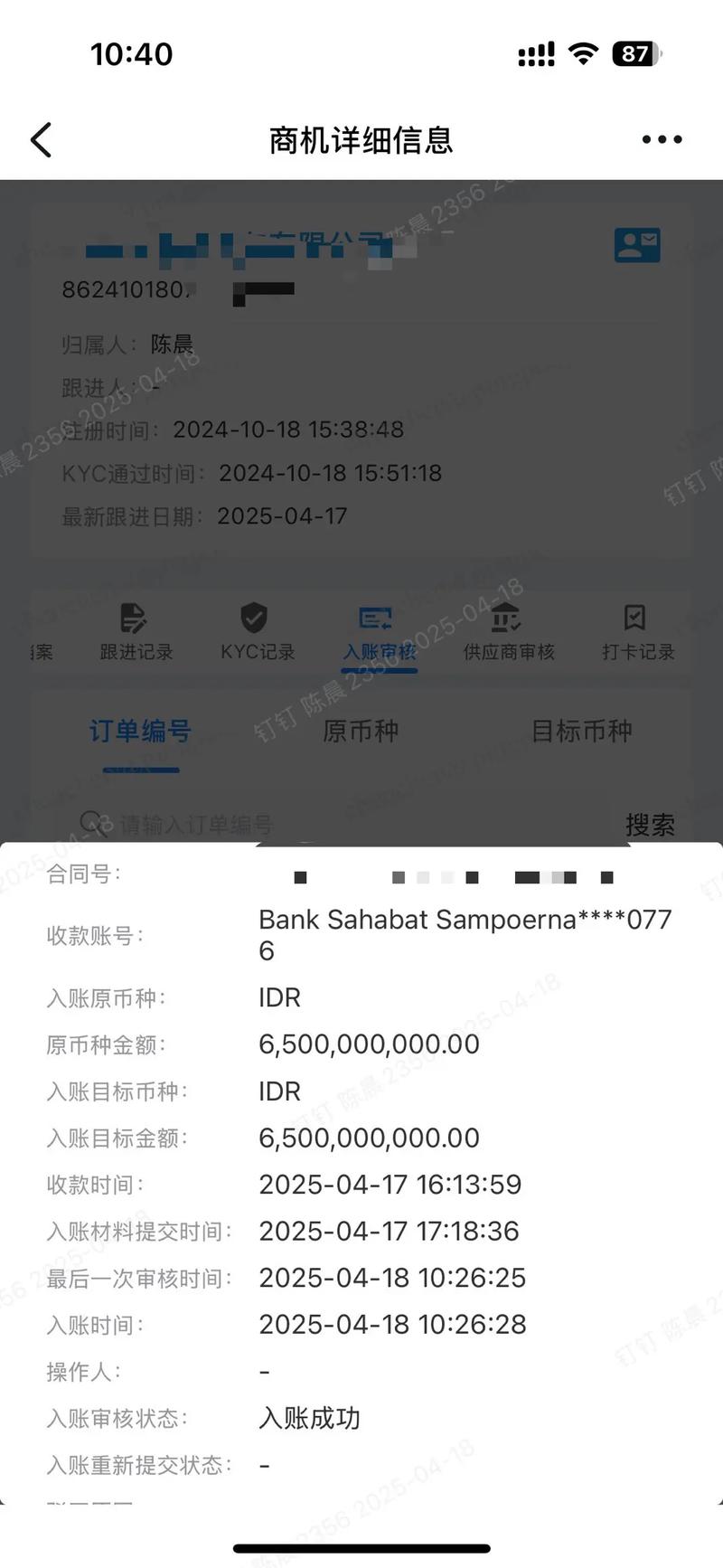Image resolution: width=723 pixels, height=1568 pixels.
Task: Switch to 跟进记录 tab
Action: click(x=136, y=632)
